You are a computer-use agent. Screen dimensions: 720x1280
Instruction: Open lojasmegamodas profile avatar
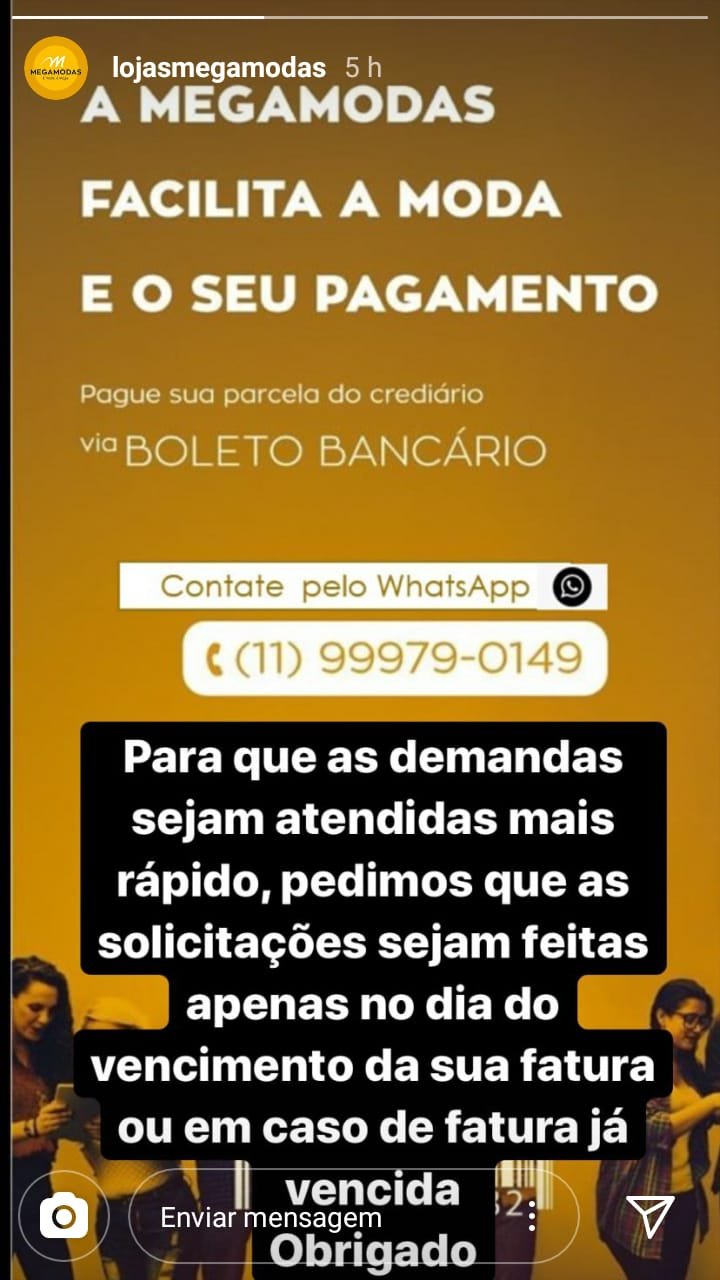coord(55,68)
